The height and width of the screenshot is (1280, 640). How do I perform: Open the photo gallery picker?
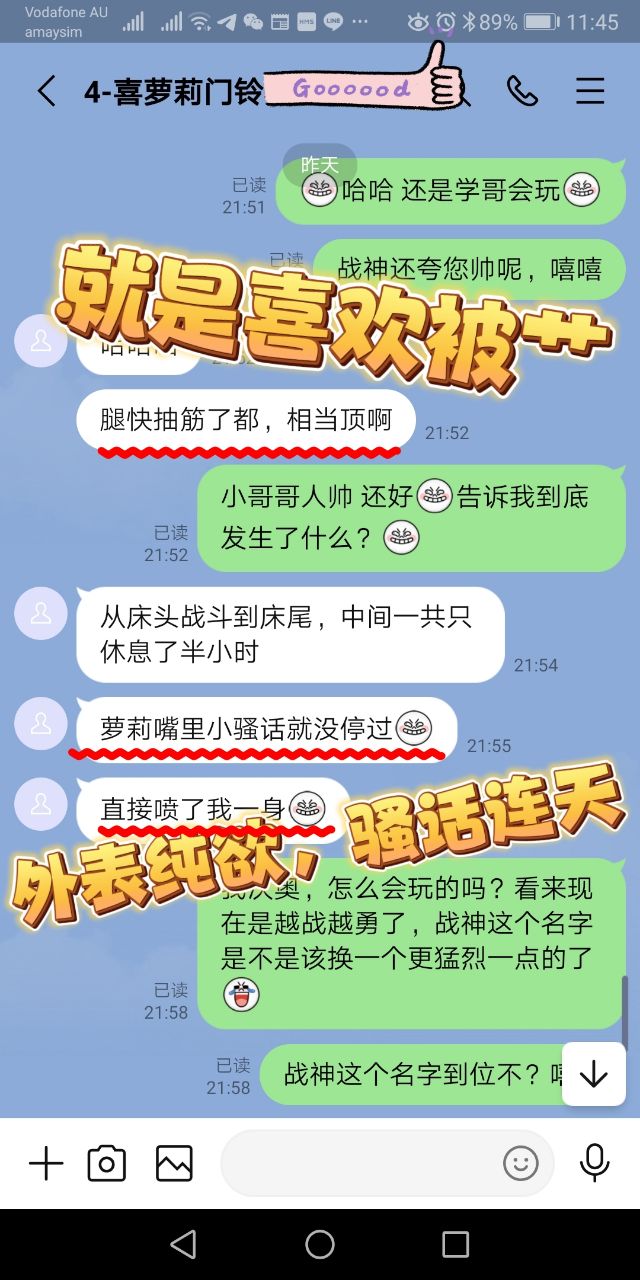click(x=174, y=1164)
